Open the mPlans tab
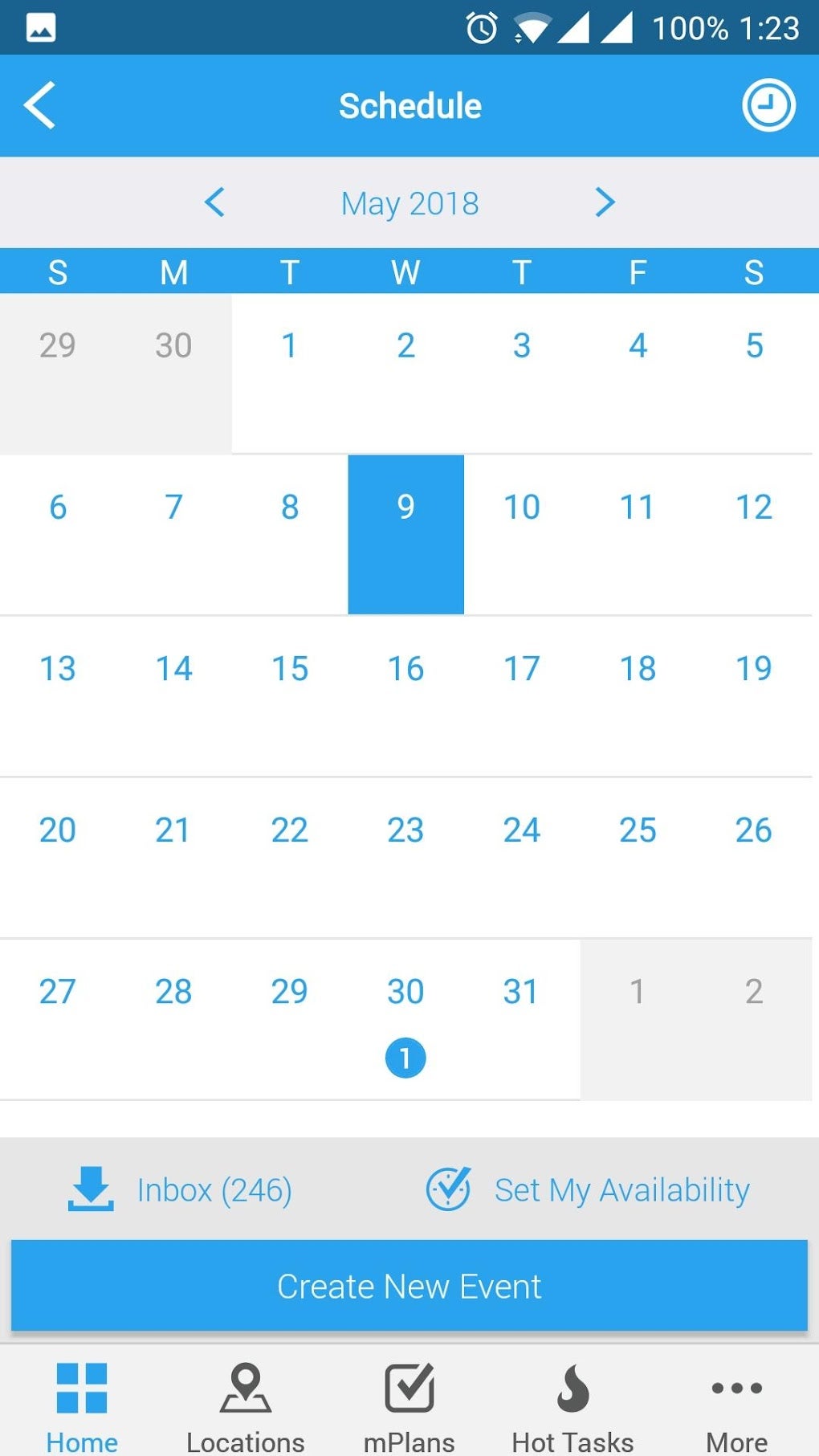819x1456 pixels. tap(409, 1406)
